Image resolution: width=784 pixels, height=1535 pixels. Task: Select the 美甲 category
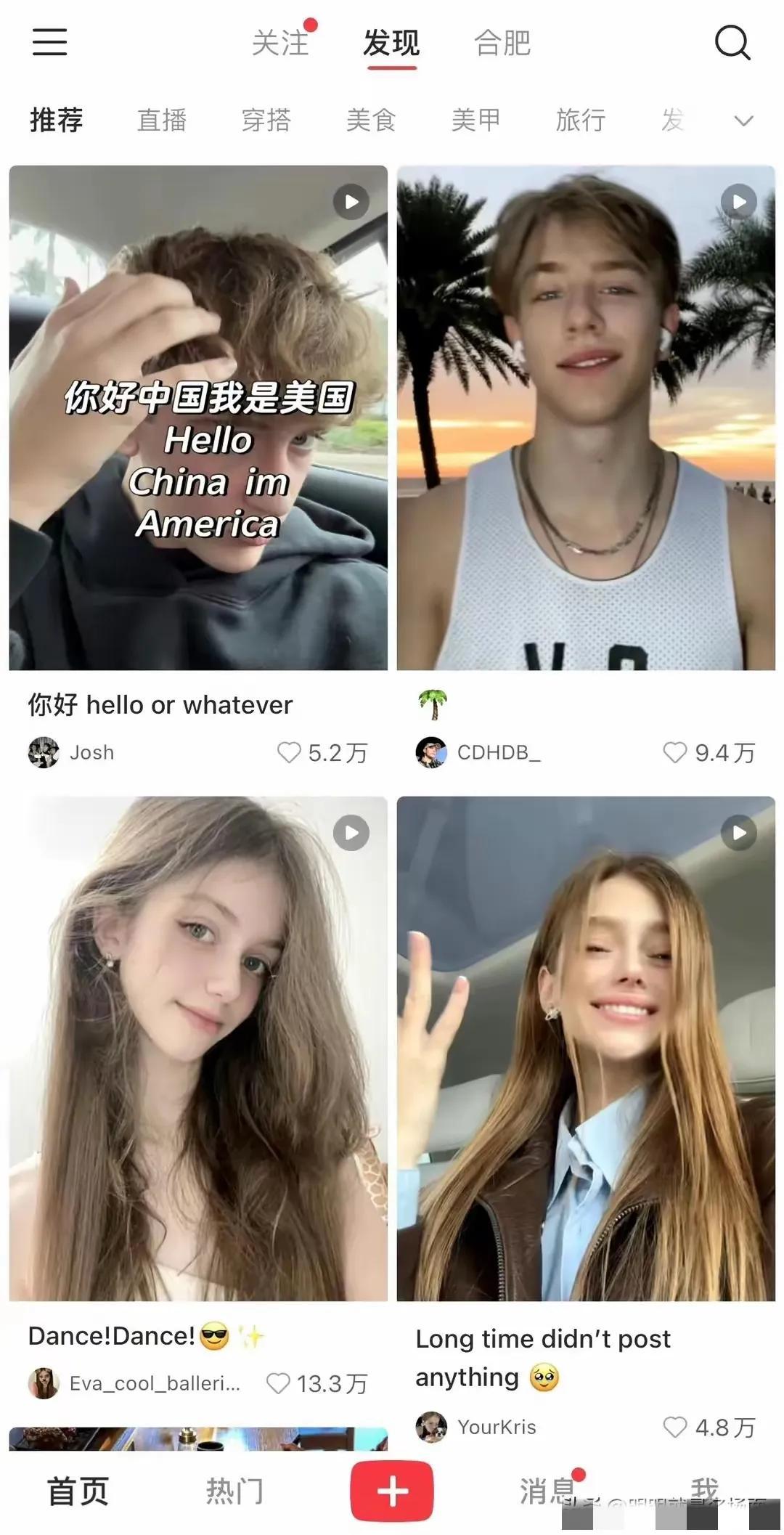click(475, 120)
